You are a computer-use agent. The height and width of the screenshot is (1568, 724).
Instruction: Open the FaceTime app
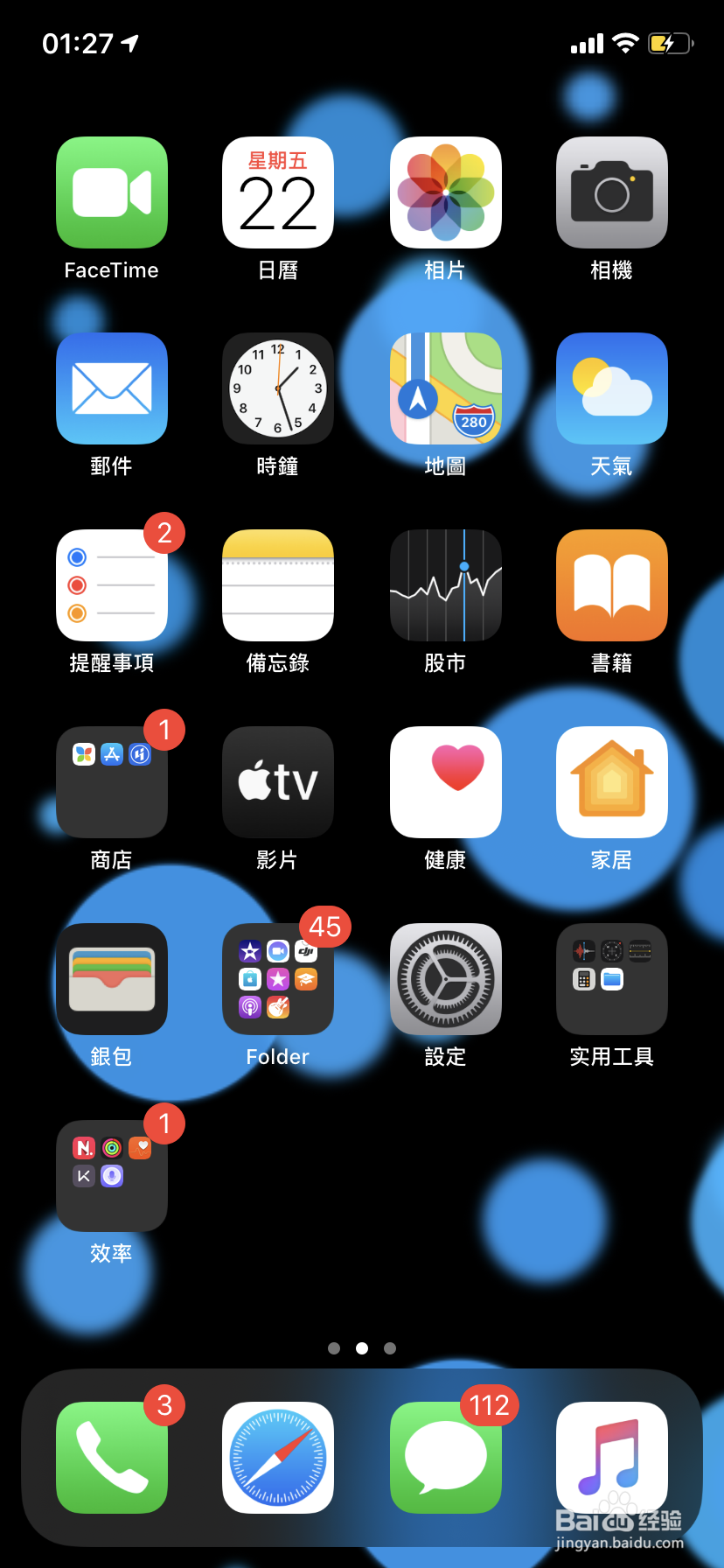(111, 192)
